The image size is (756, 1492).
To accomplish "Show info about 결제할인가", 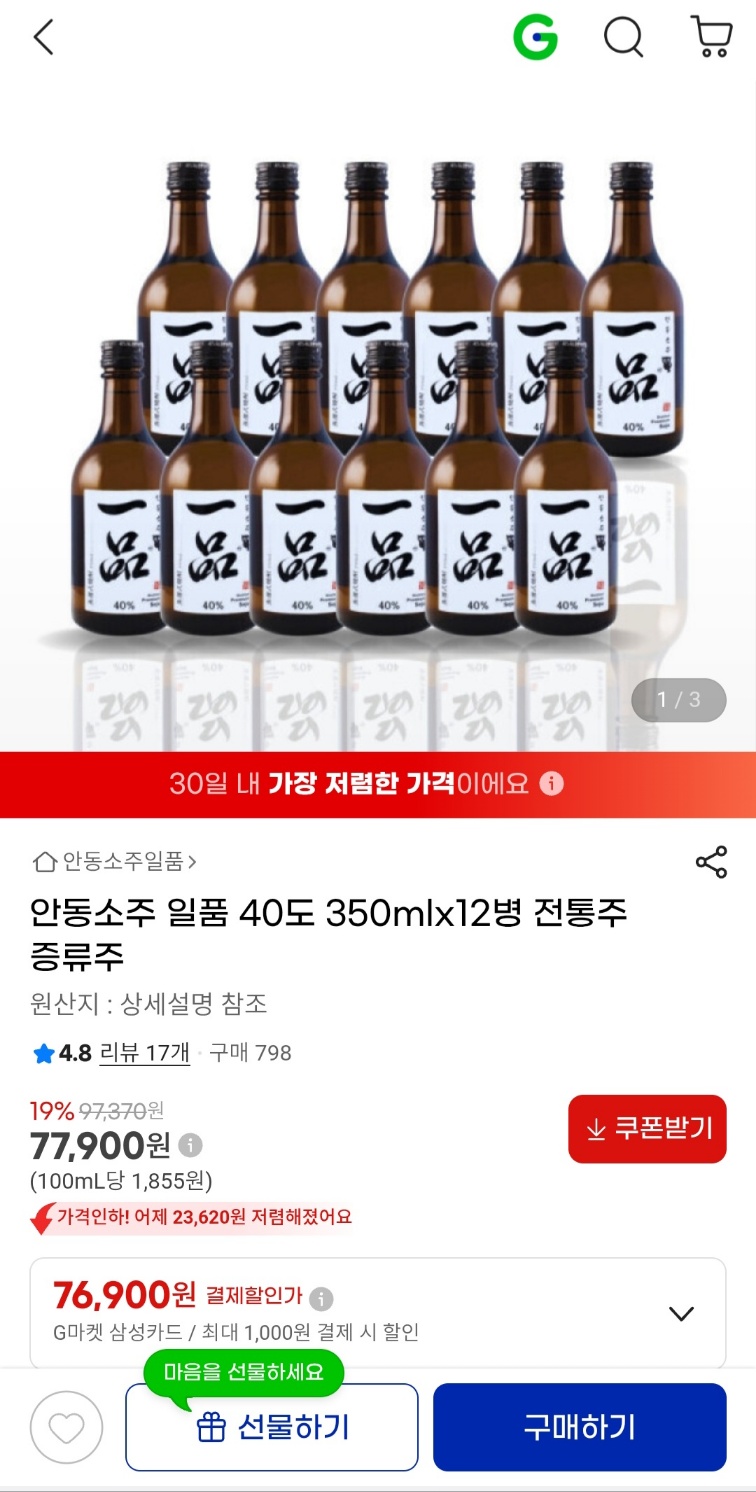I will pos(321,1298).
